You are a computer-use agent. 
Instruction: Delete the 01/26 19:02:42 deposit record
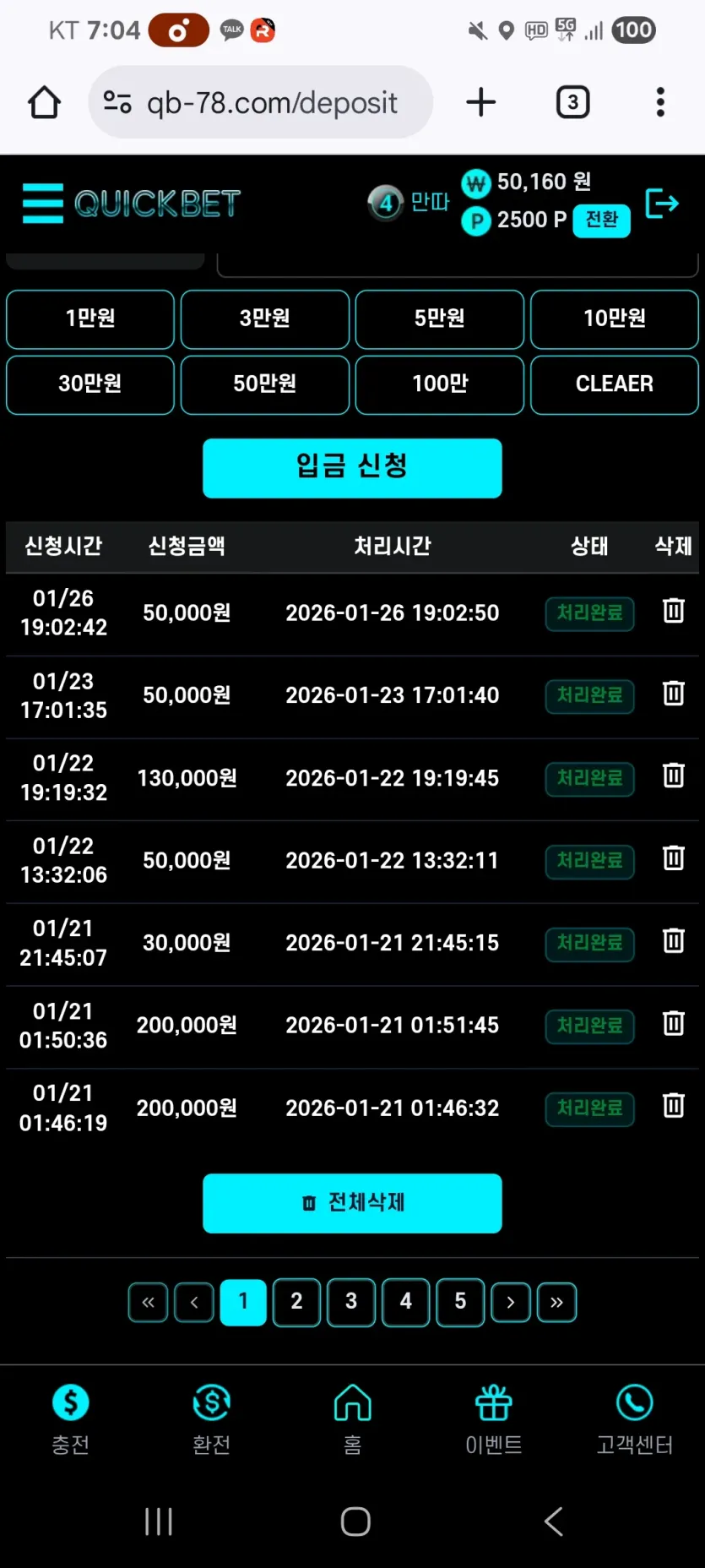tap(673, 611)
